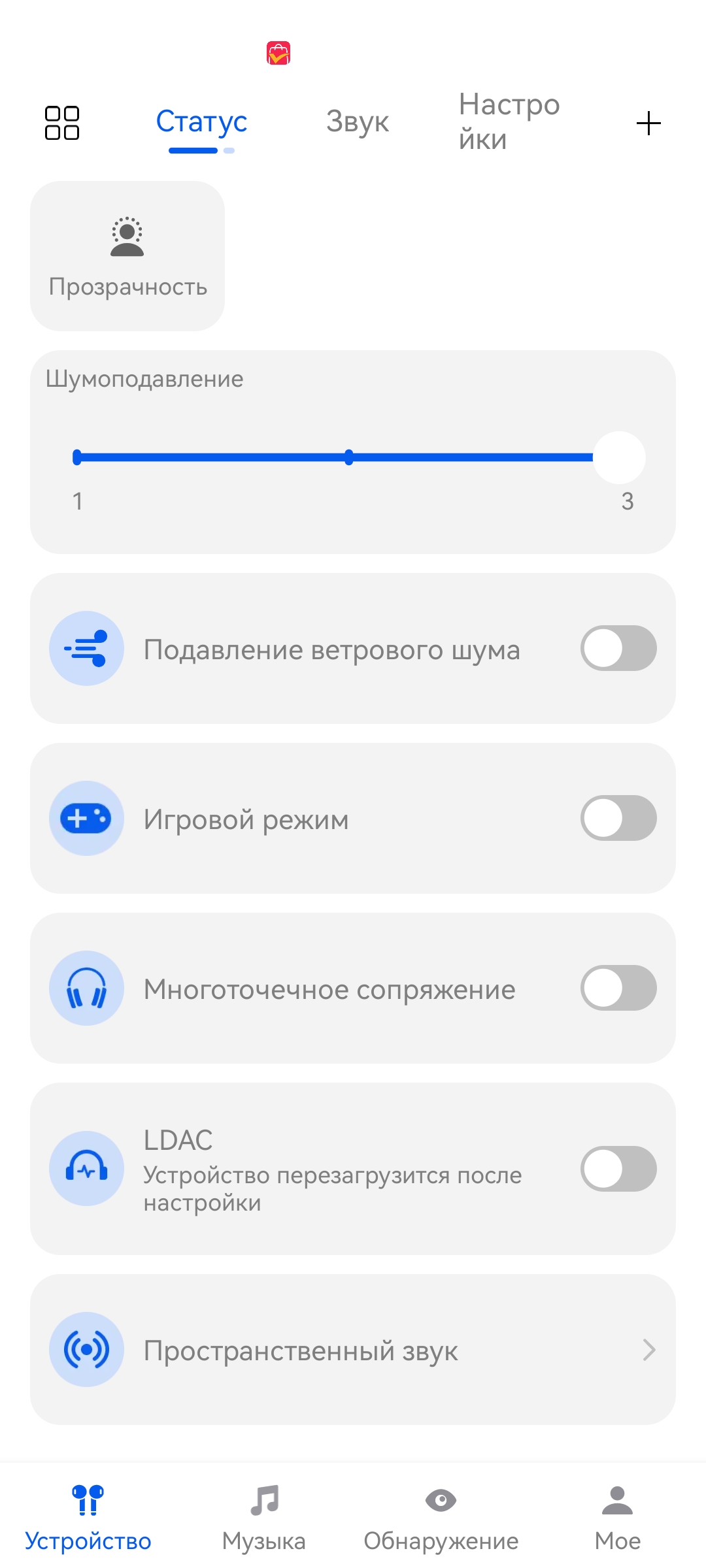Screen dimensions: 706x1568
Task: Toggle Многоточечное сопряжение switch
Action: [618, 988]
